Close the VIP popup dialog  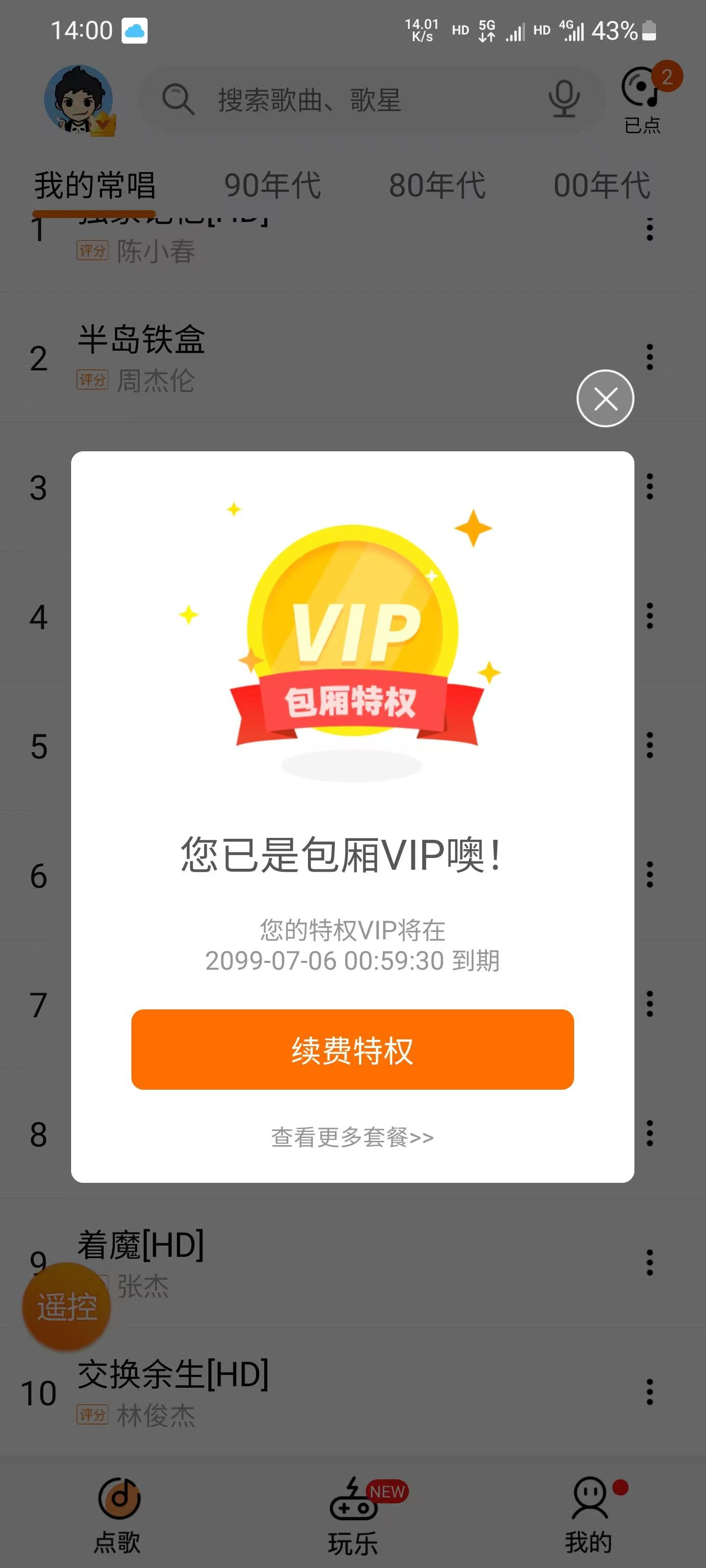pyautogui.click(x=605, y=399)
